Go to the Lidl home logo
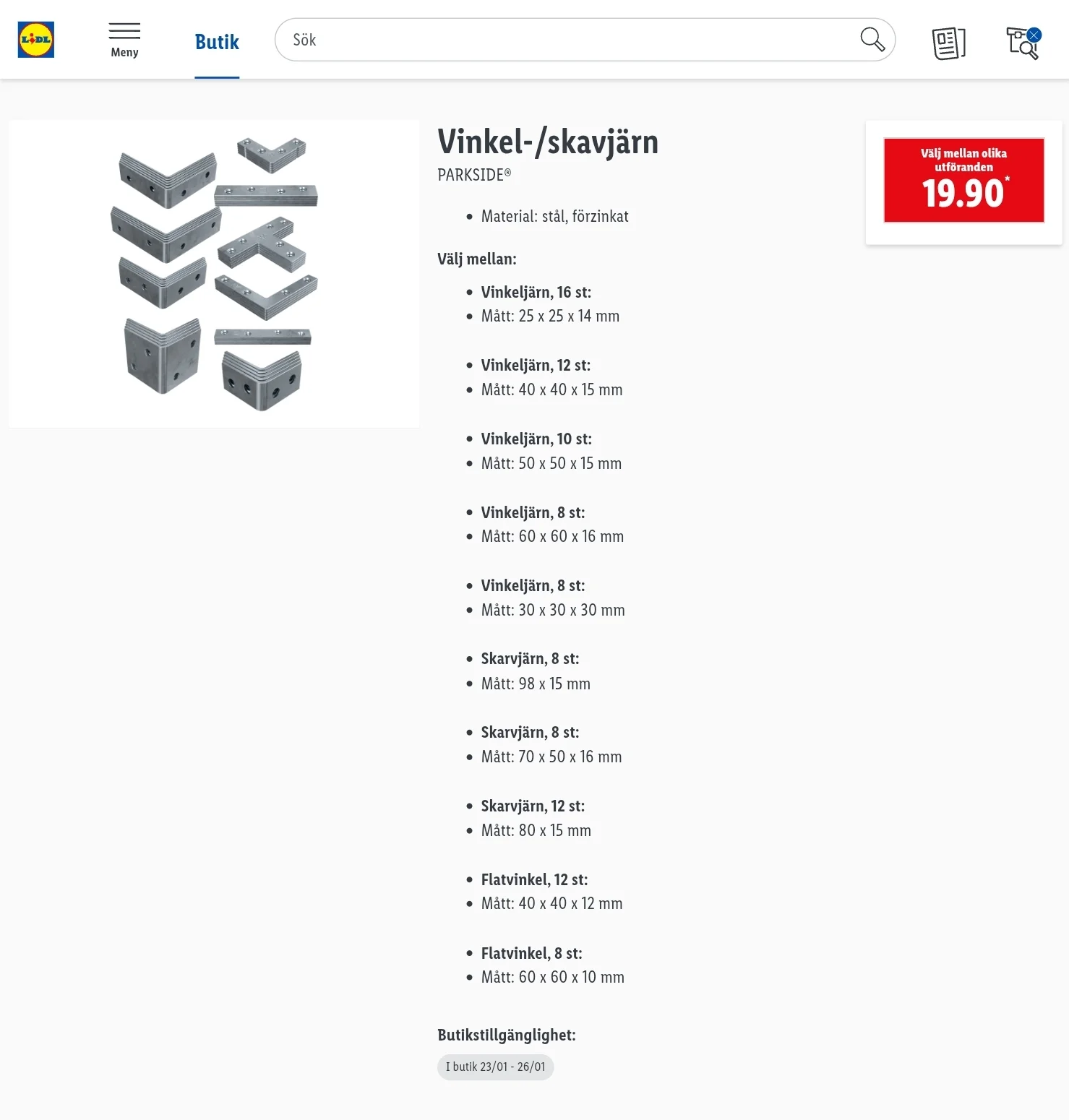This screenshot has width=1069, height=1120. point(36,40)
